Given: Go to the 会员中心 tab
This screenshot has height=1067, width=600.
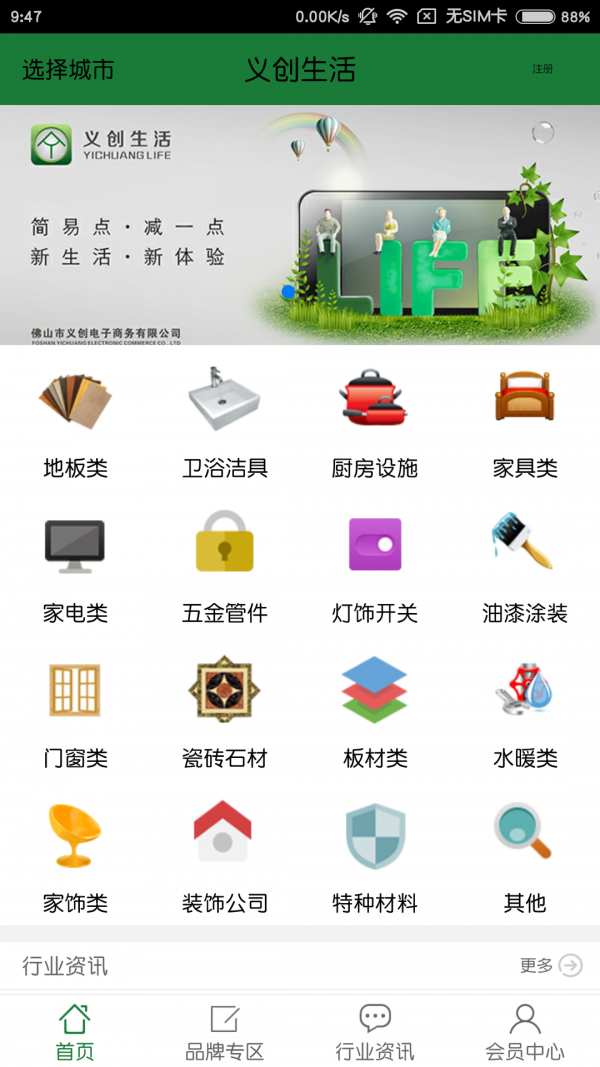Looking at the screenshot, I should [524, 1033].
